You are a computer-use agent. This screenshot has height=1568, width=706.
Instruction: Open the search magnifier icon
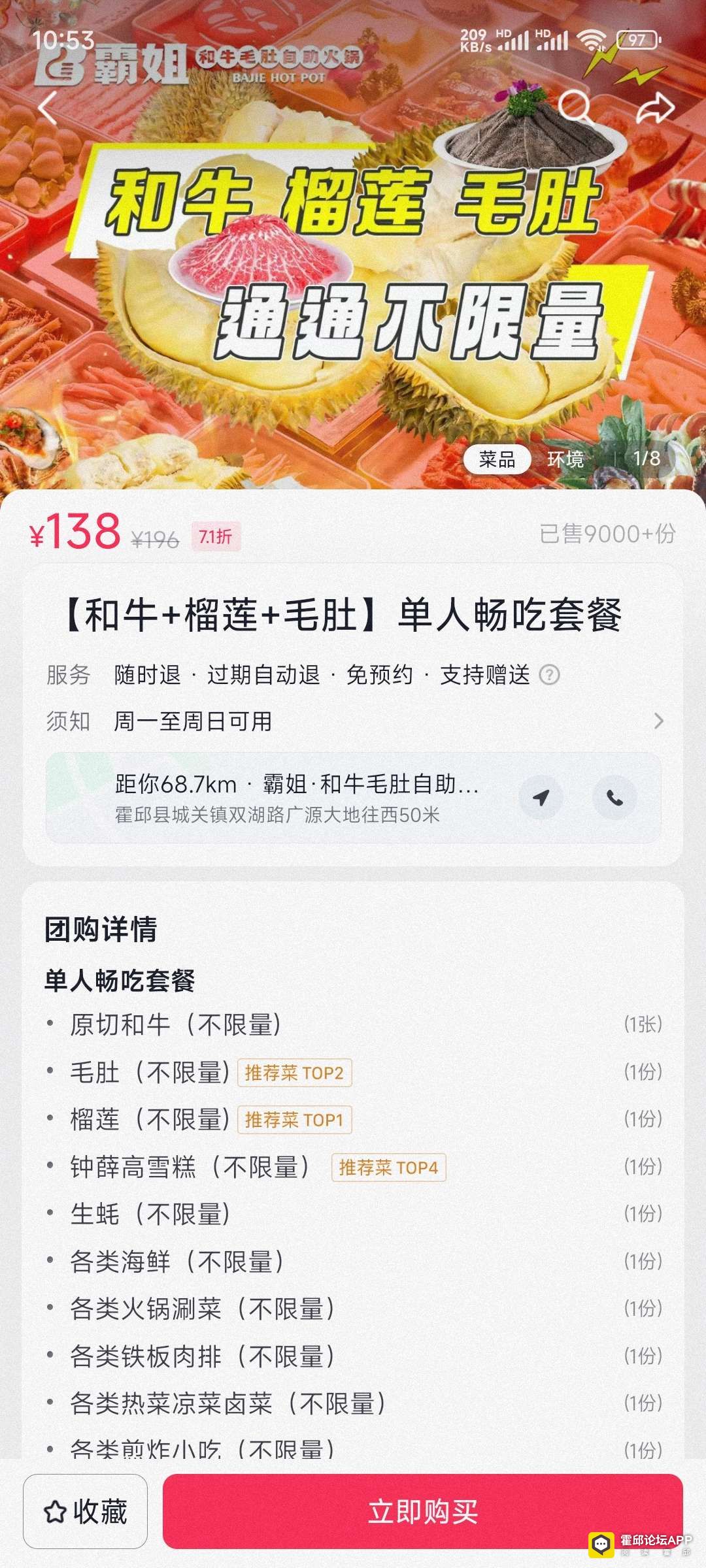coord(575,107)
